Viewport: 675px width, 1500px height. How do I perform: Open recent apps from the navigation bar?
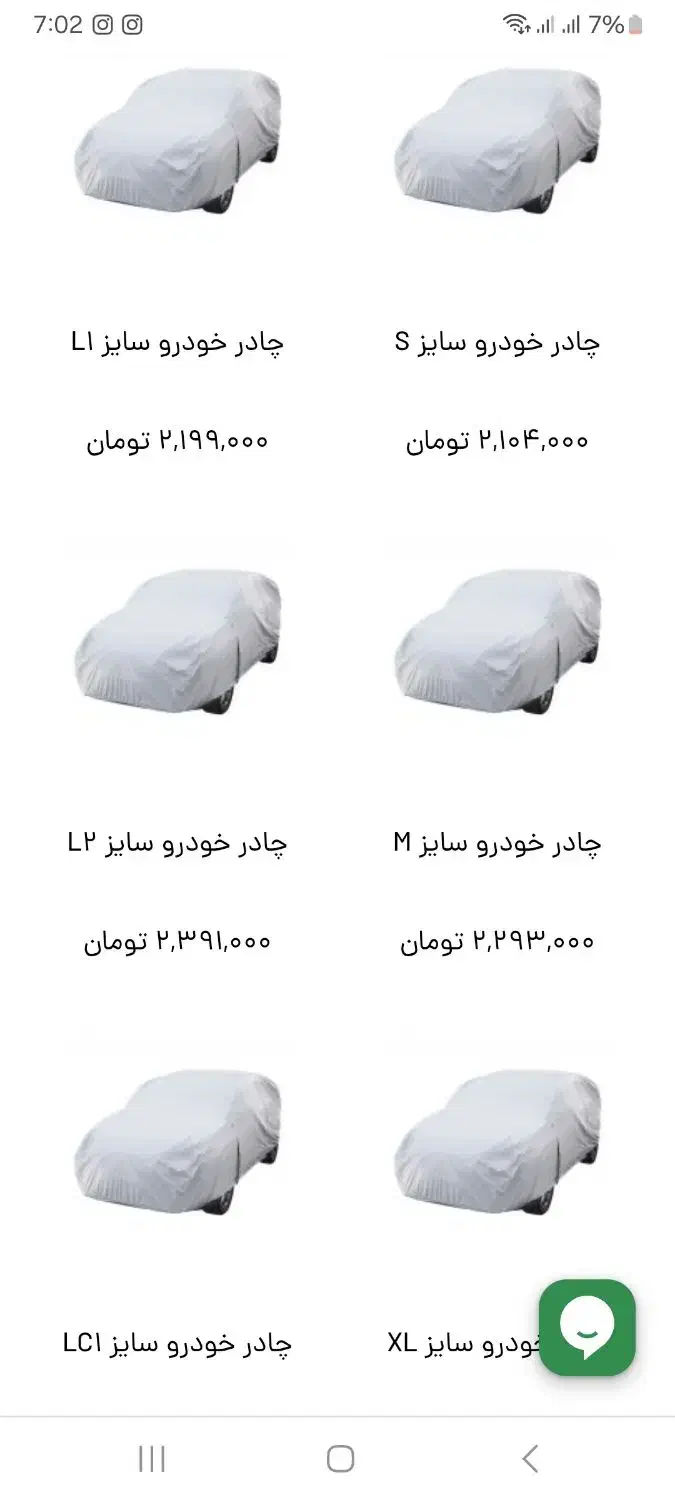pyautogui.click(x=152, y=1459)
